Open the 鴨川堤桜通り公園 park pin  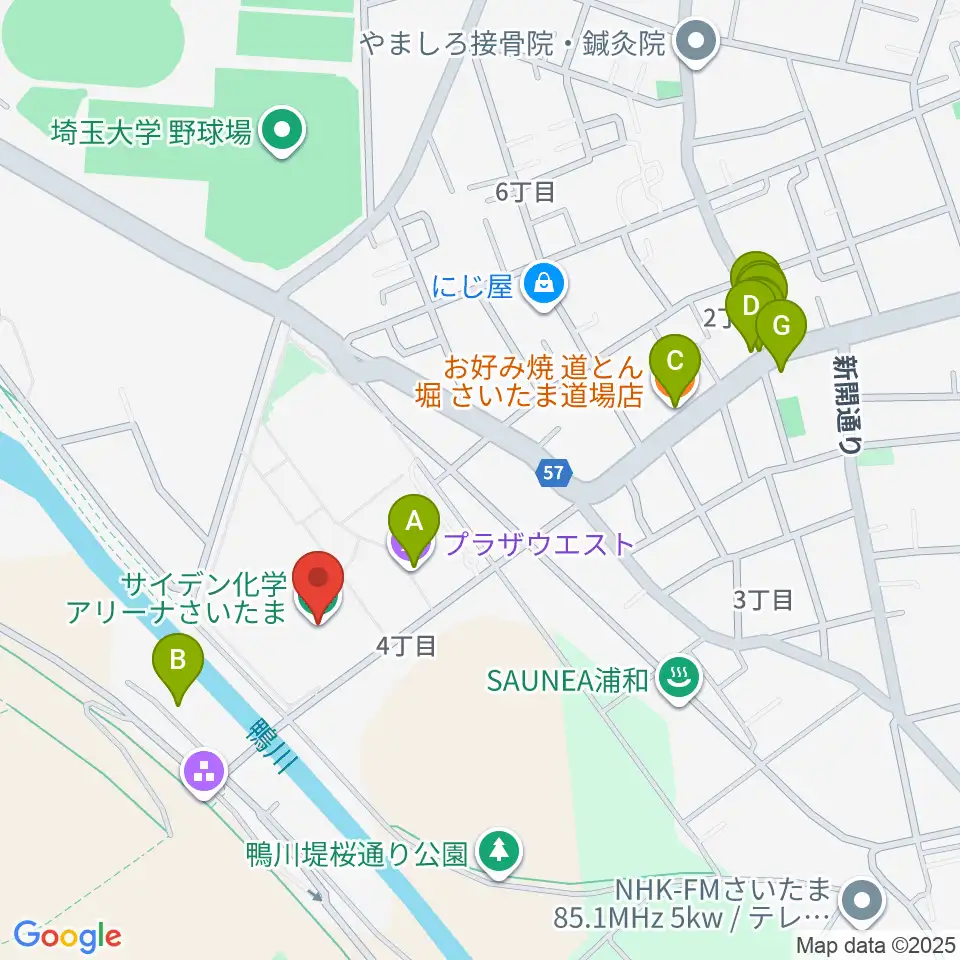coord(499,853)
